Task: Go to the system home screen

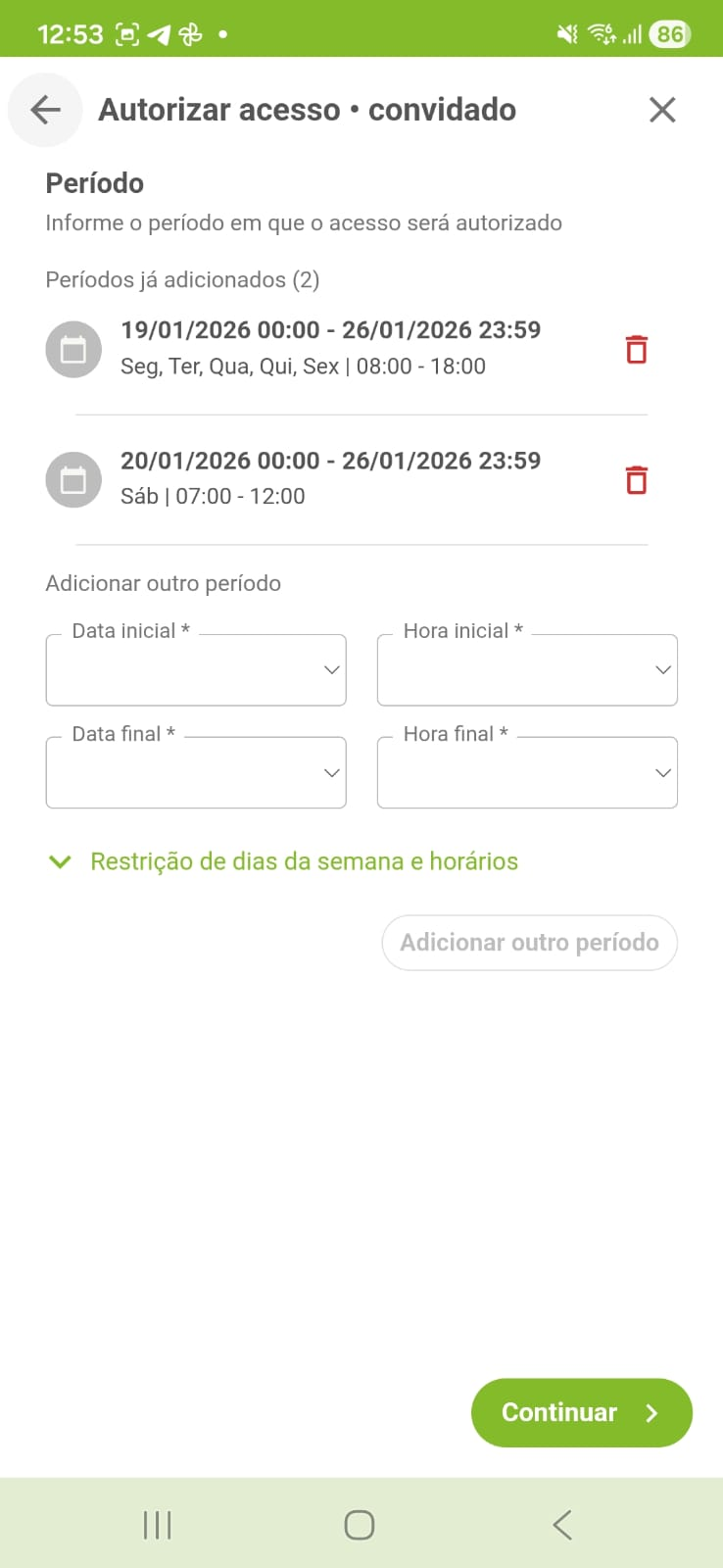Action: (x=360, y=1525)
